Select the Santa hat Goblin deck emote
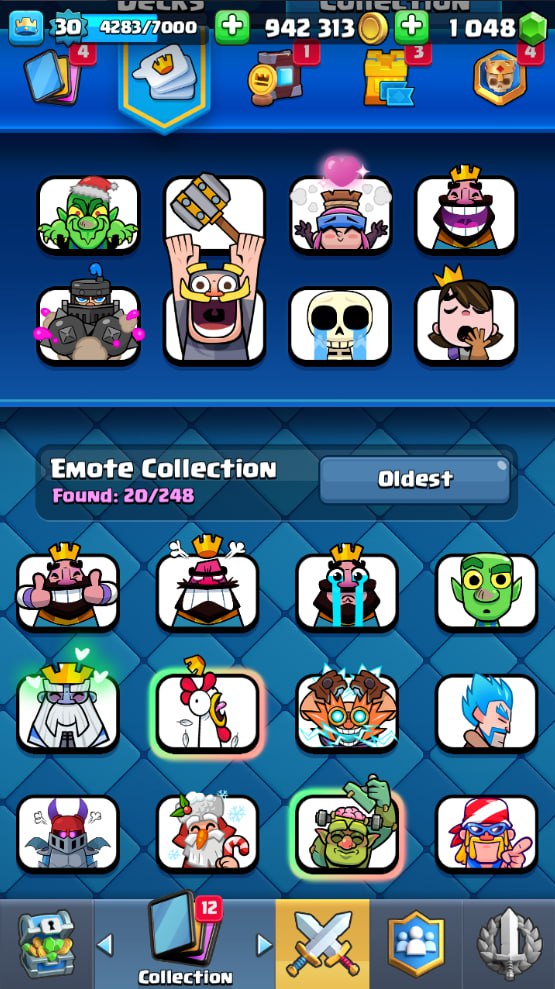The image size is (555, 989). coord(88,214)
